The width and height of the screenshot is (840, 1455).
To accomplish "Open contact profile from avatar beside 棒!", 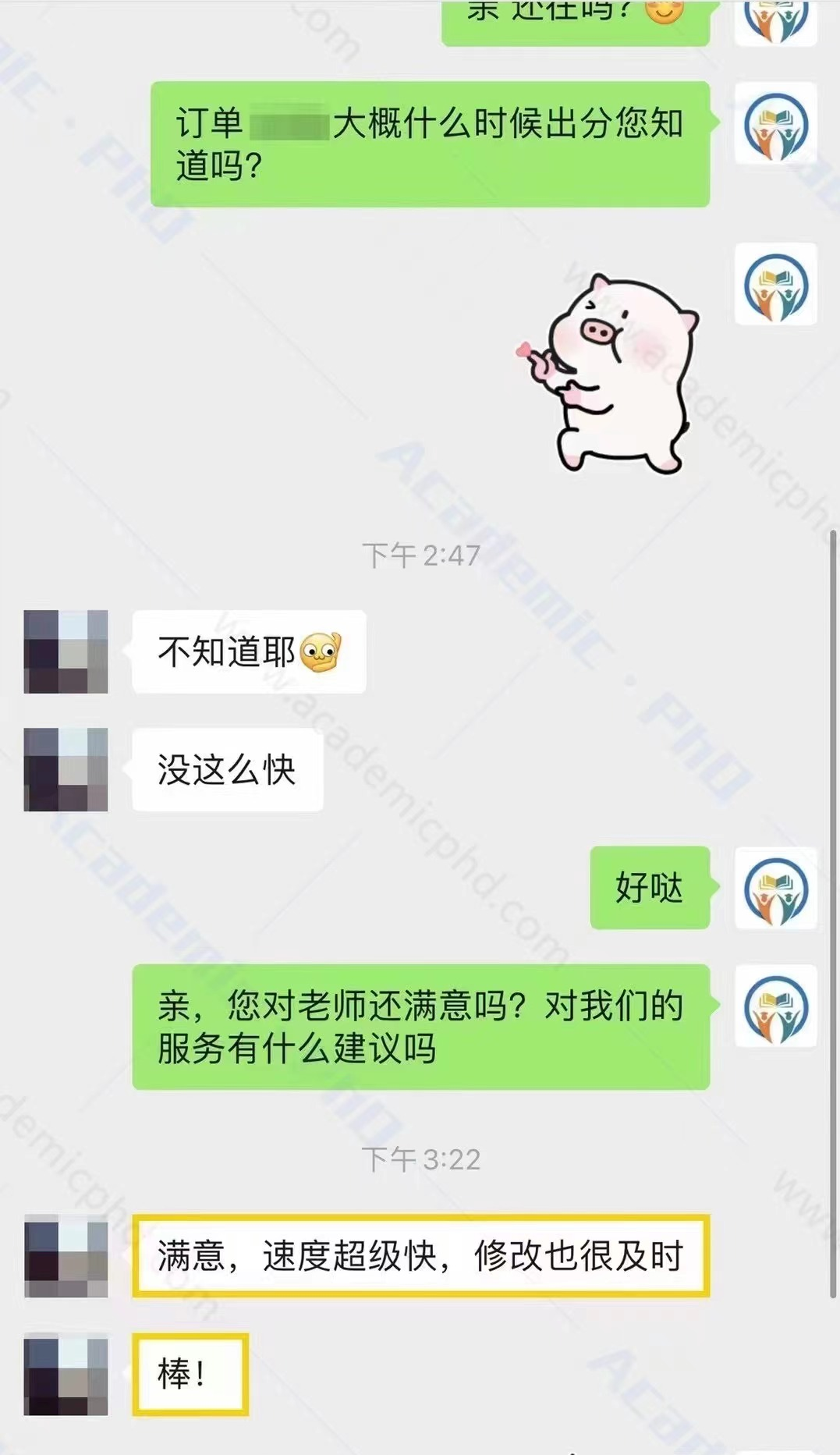I will tap(66, 1373).
